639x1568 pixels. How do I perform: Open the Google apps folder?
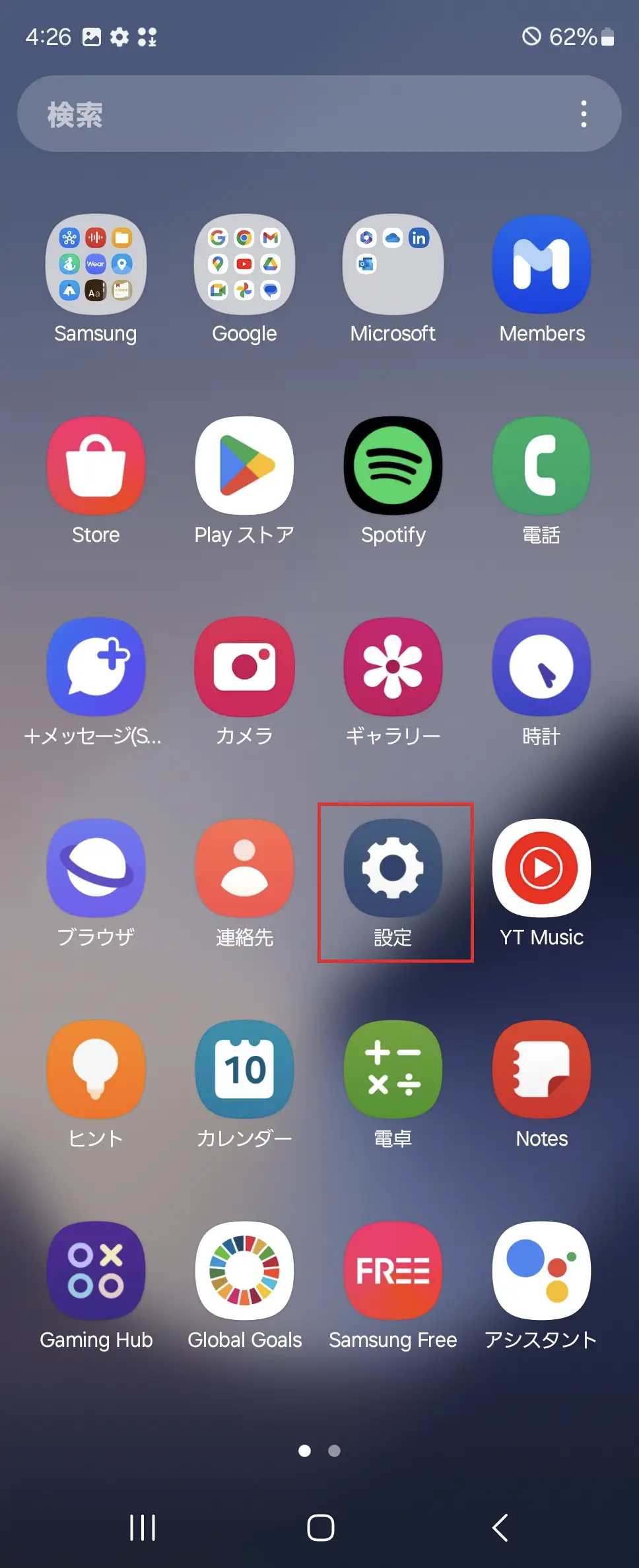pyautogui.click(x=244, y=264)
